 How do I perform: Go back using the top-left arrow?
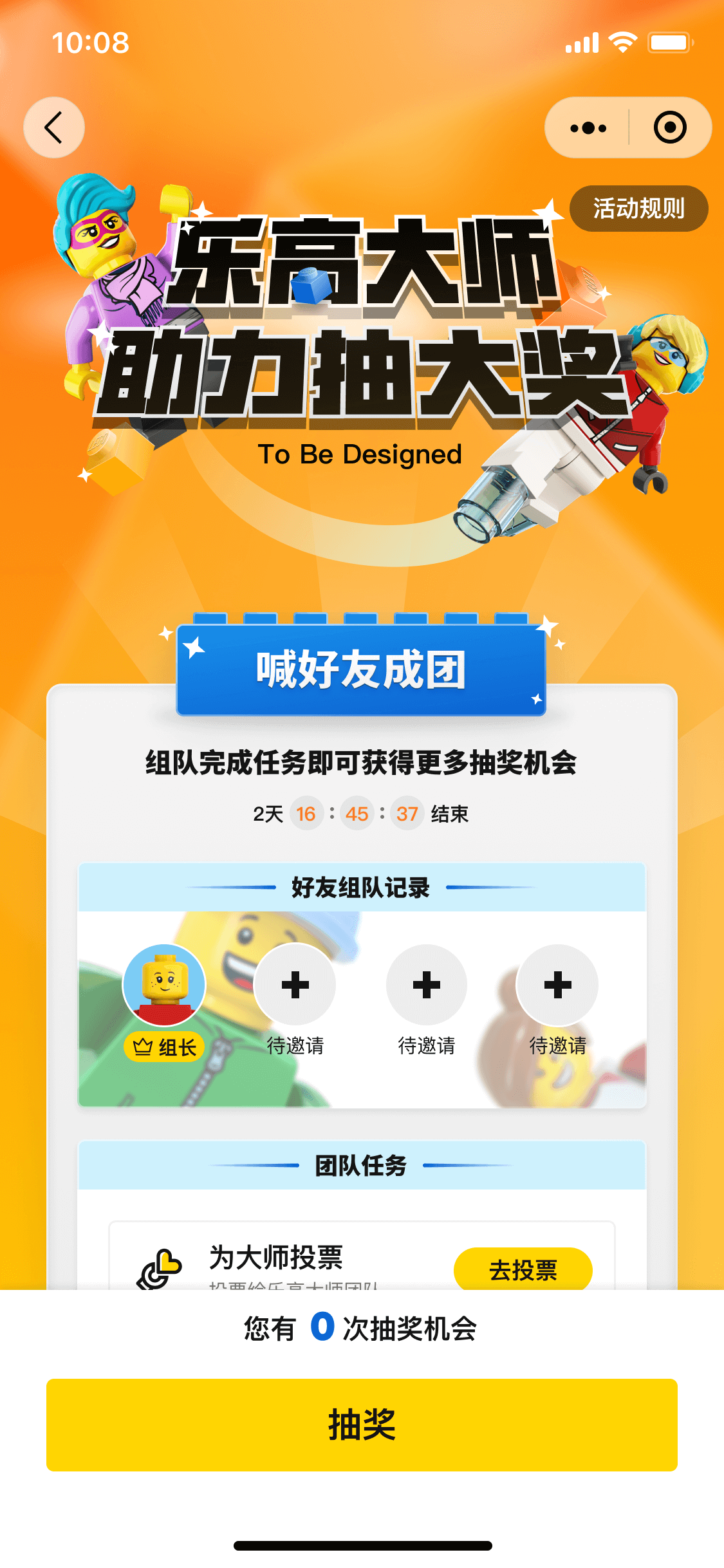coord(54,127)
